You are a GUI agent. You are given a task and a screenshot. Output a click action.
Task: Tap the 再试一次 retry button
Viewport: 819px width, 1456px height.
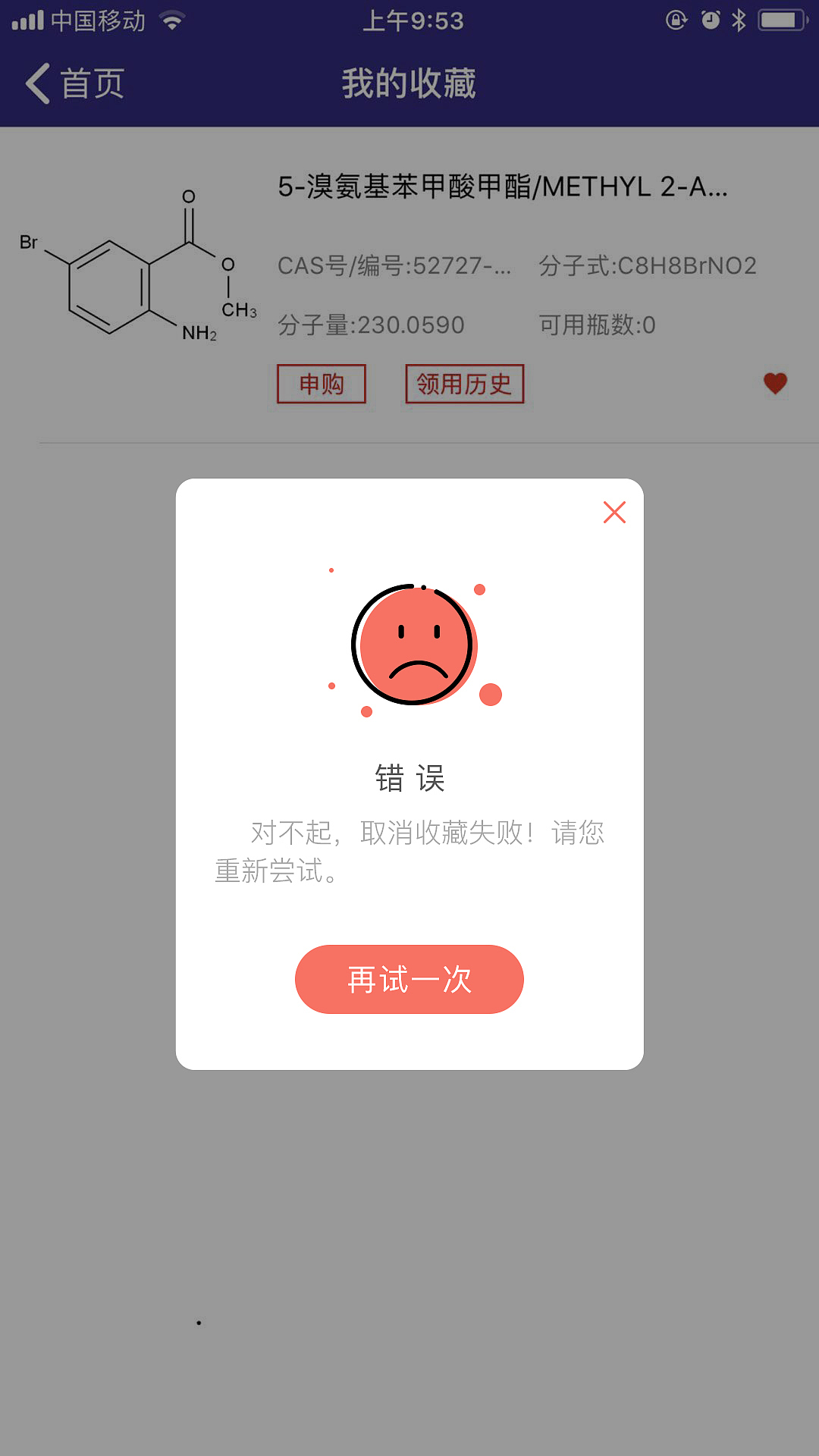pyautogui.click(x=409, y=979)
